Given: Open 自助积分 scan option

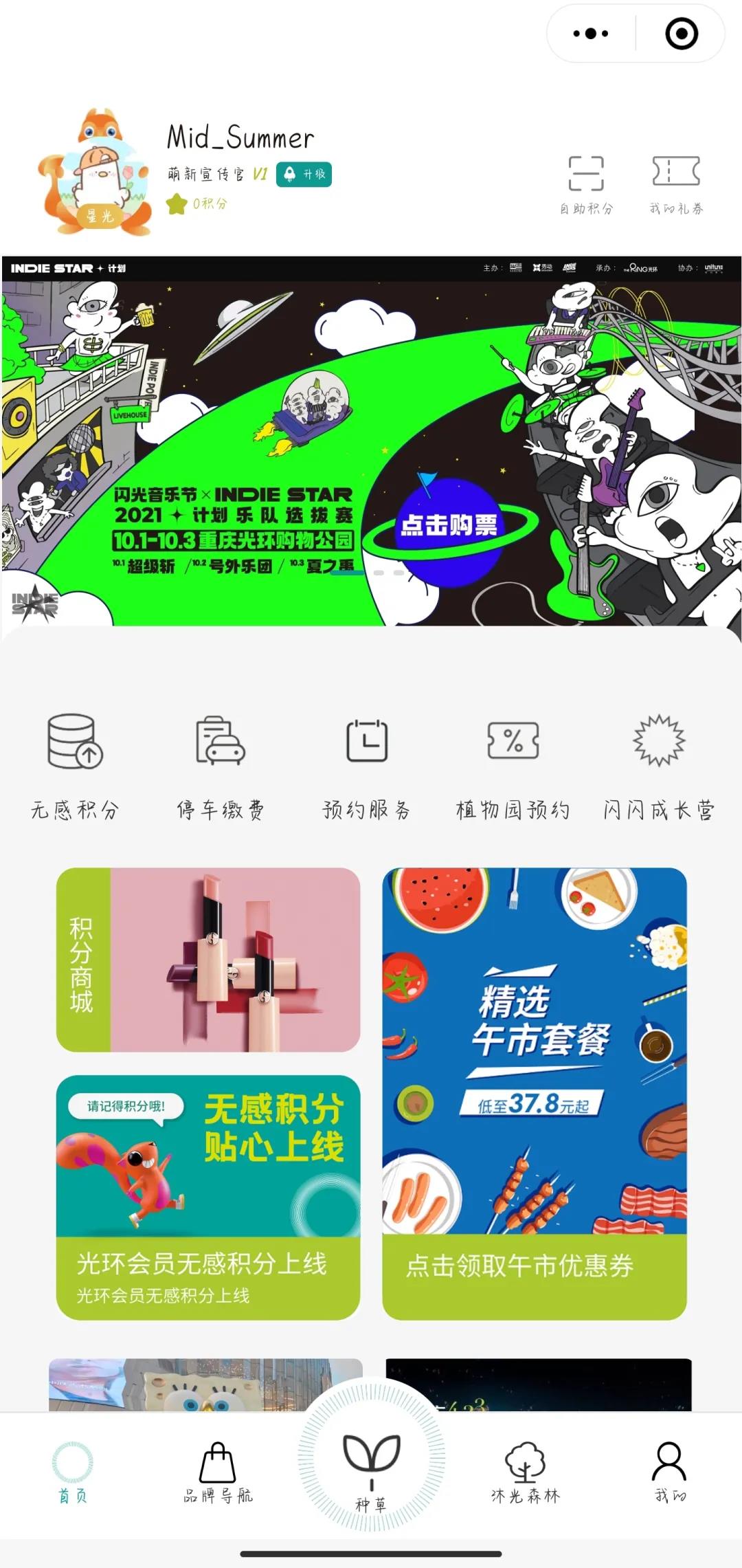Looking at the screenshot, I should [x=586, y=184].
